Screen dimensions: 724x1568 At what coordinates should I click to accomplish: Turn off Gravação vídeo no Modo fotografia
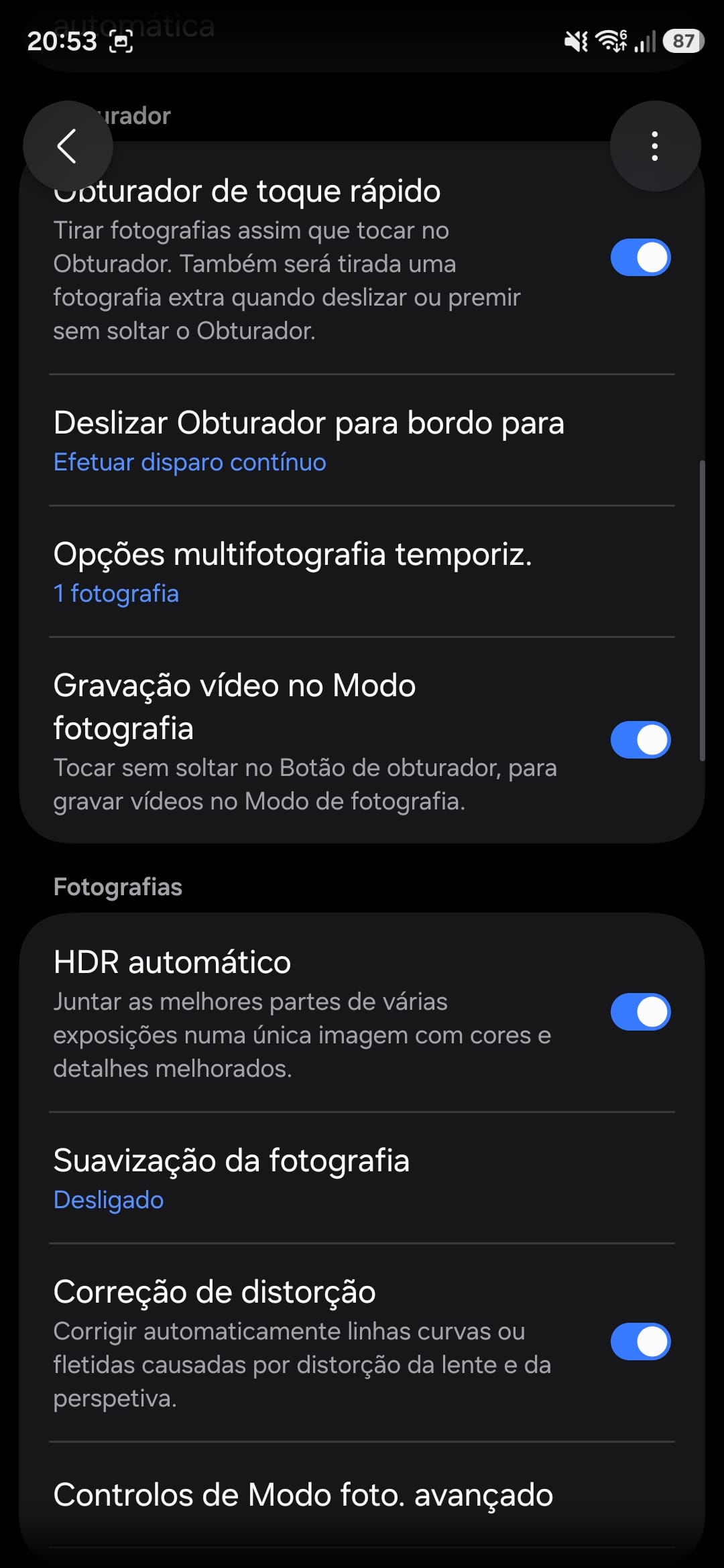click(x=640, y=740)
